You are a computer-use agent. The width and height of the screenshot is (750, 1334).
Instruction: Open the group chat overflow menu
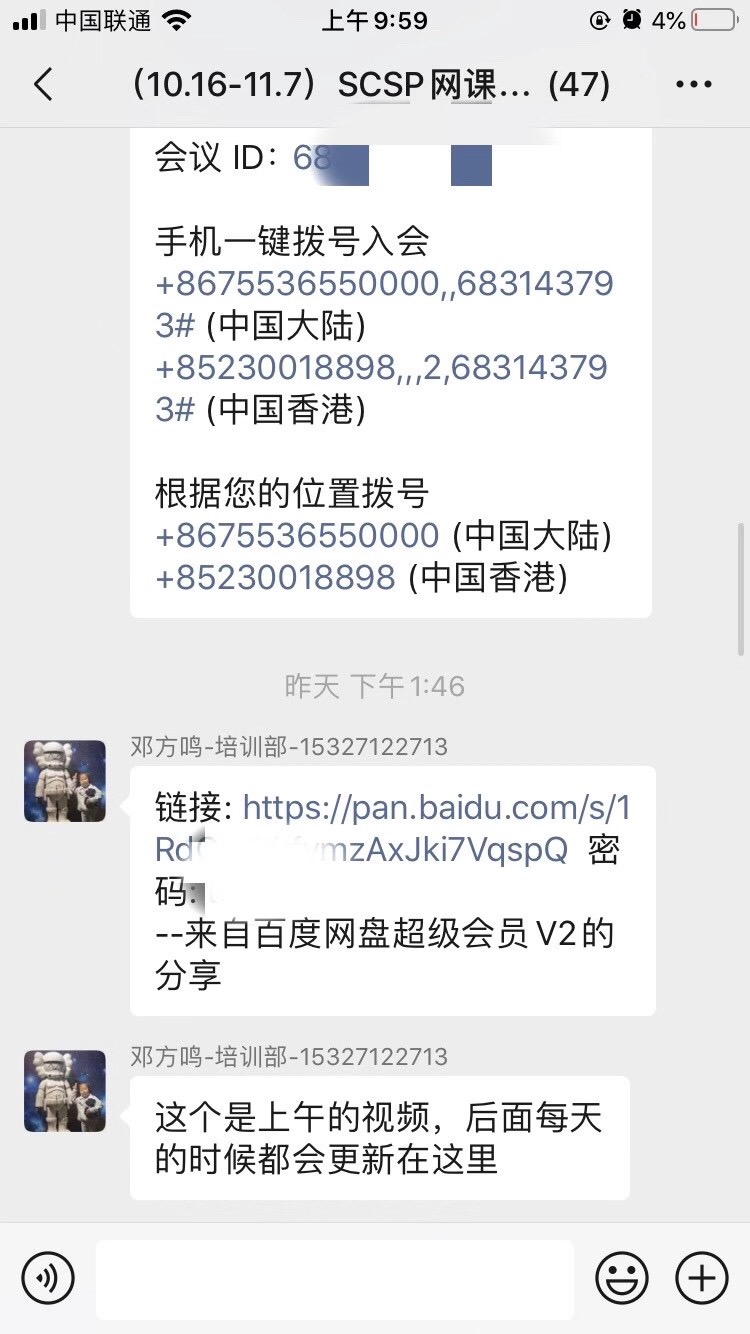[x=693, y=85]
